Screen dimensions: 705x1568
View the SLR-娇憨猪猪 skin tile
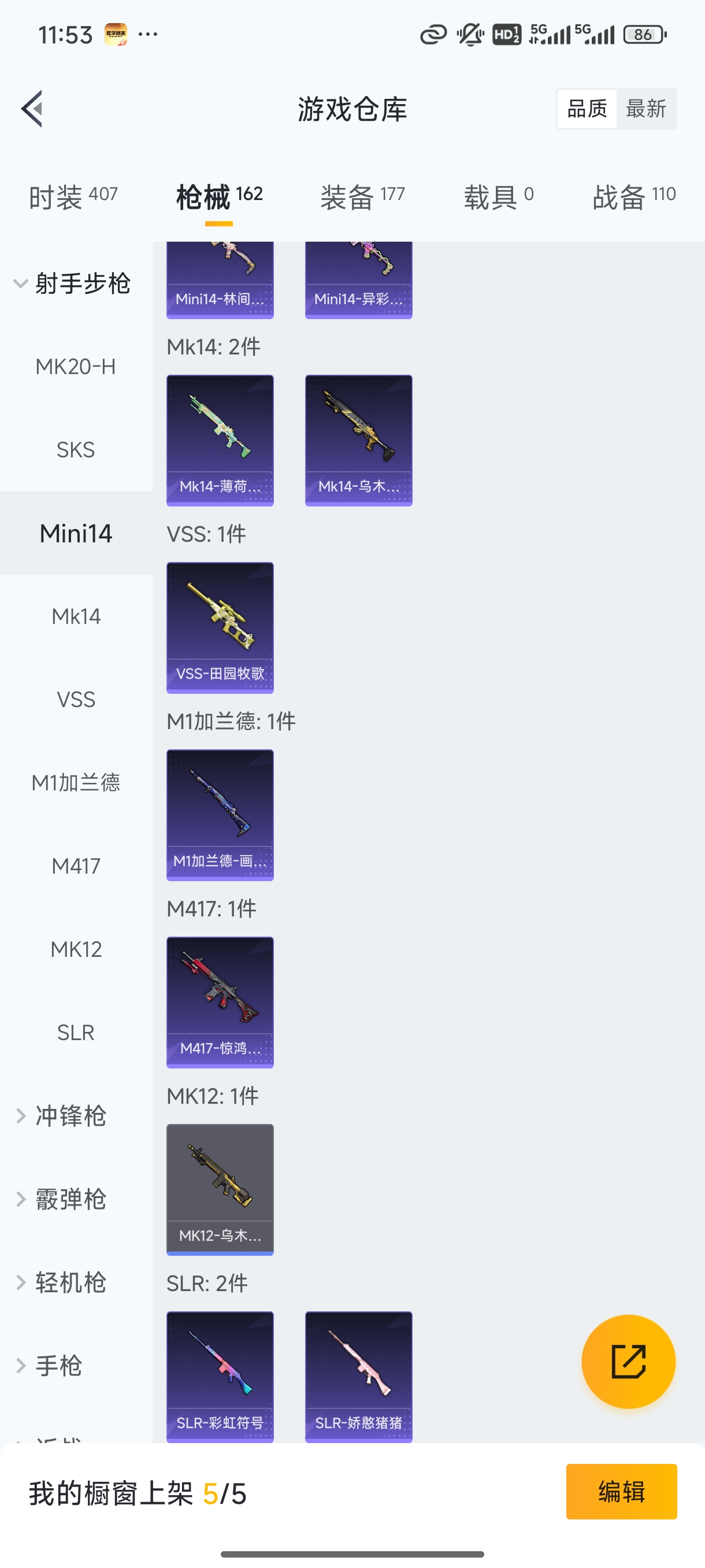click(x=358, y=1377)
